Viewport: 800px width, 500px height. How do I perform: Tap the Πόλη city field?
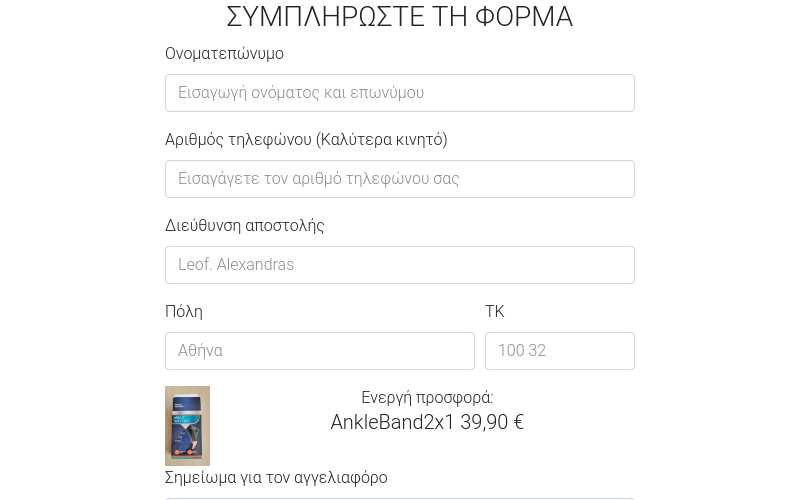tap(319, 351)
